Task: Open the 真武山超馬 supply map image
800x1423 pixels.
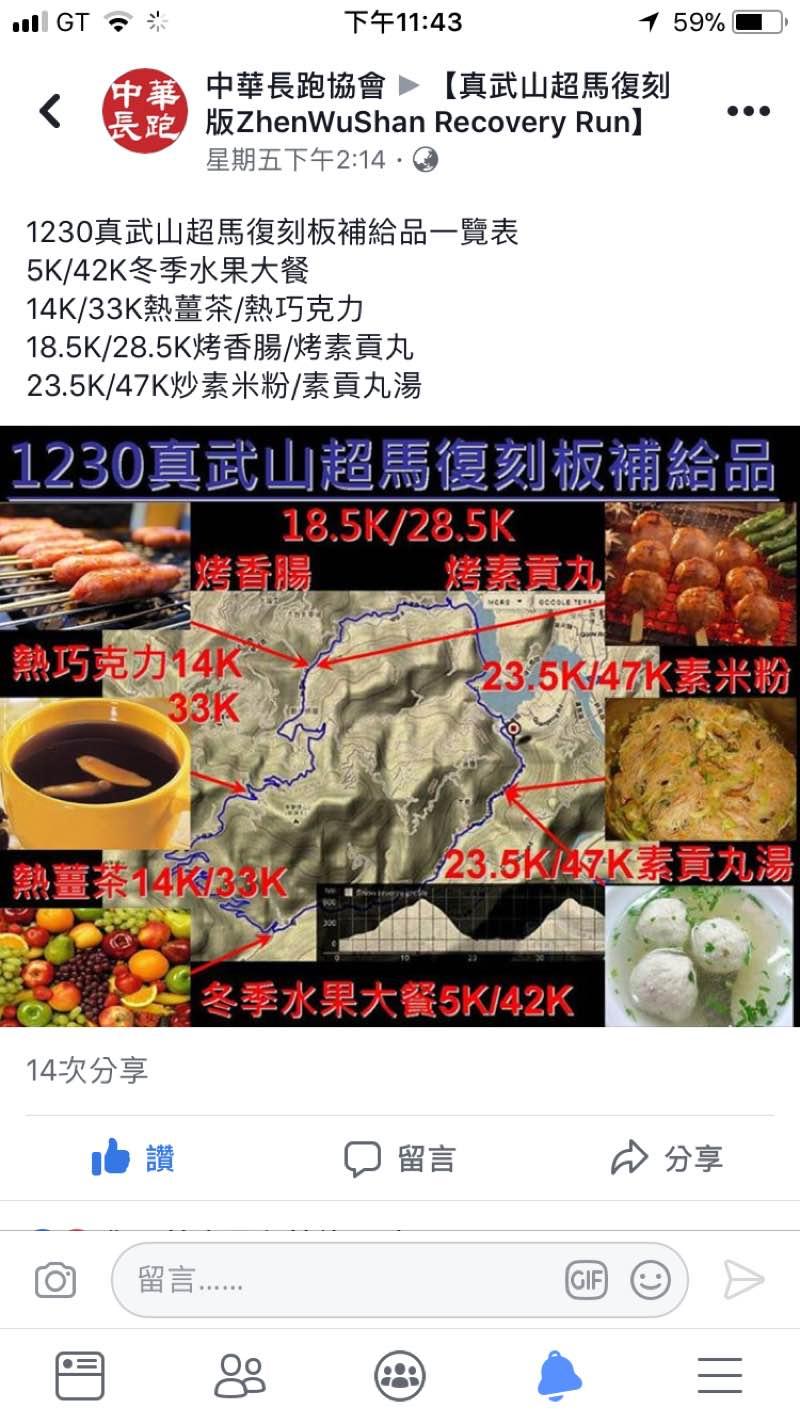Action: tap(400, 727)
